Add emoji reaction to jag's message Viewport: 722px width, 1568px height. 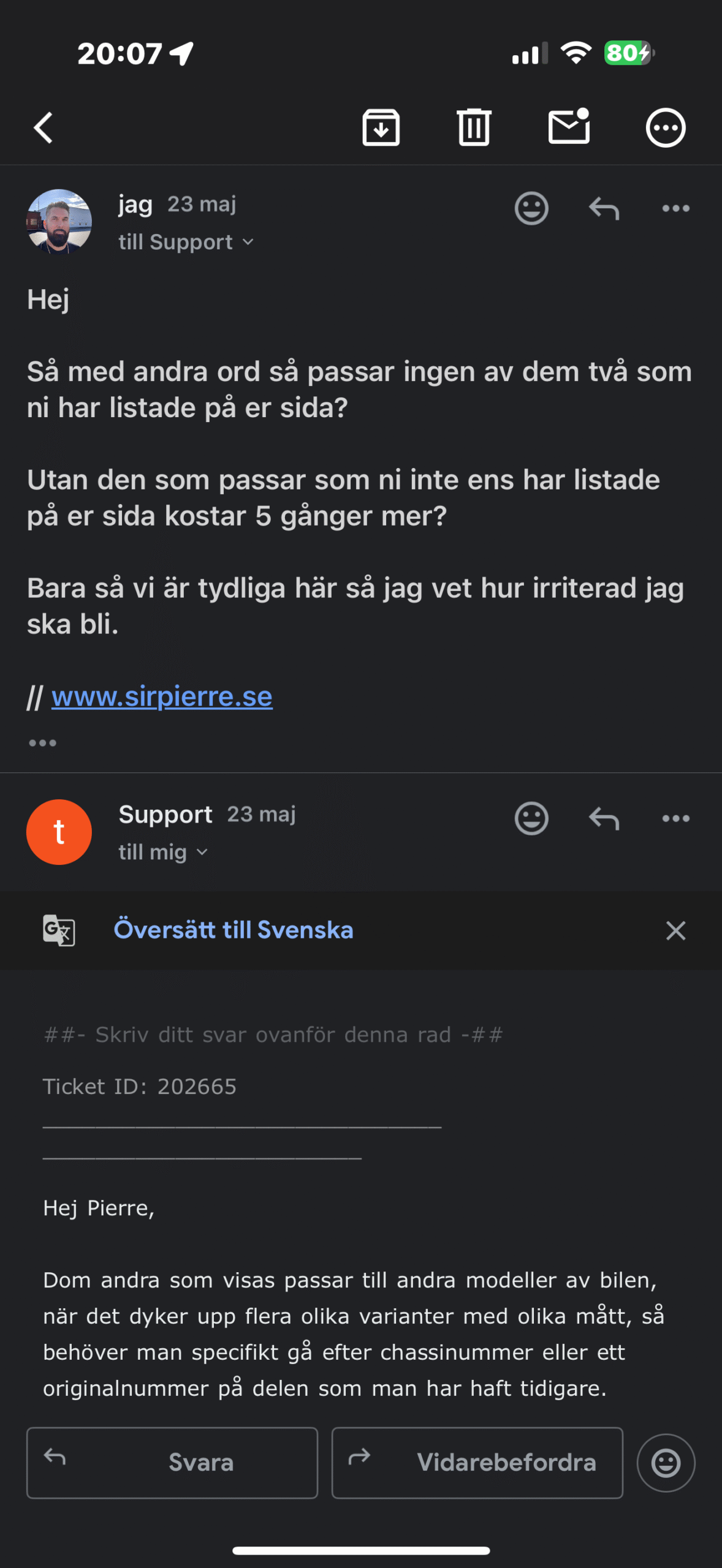[531, 208]
